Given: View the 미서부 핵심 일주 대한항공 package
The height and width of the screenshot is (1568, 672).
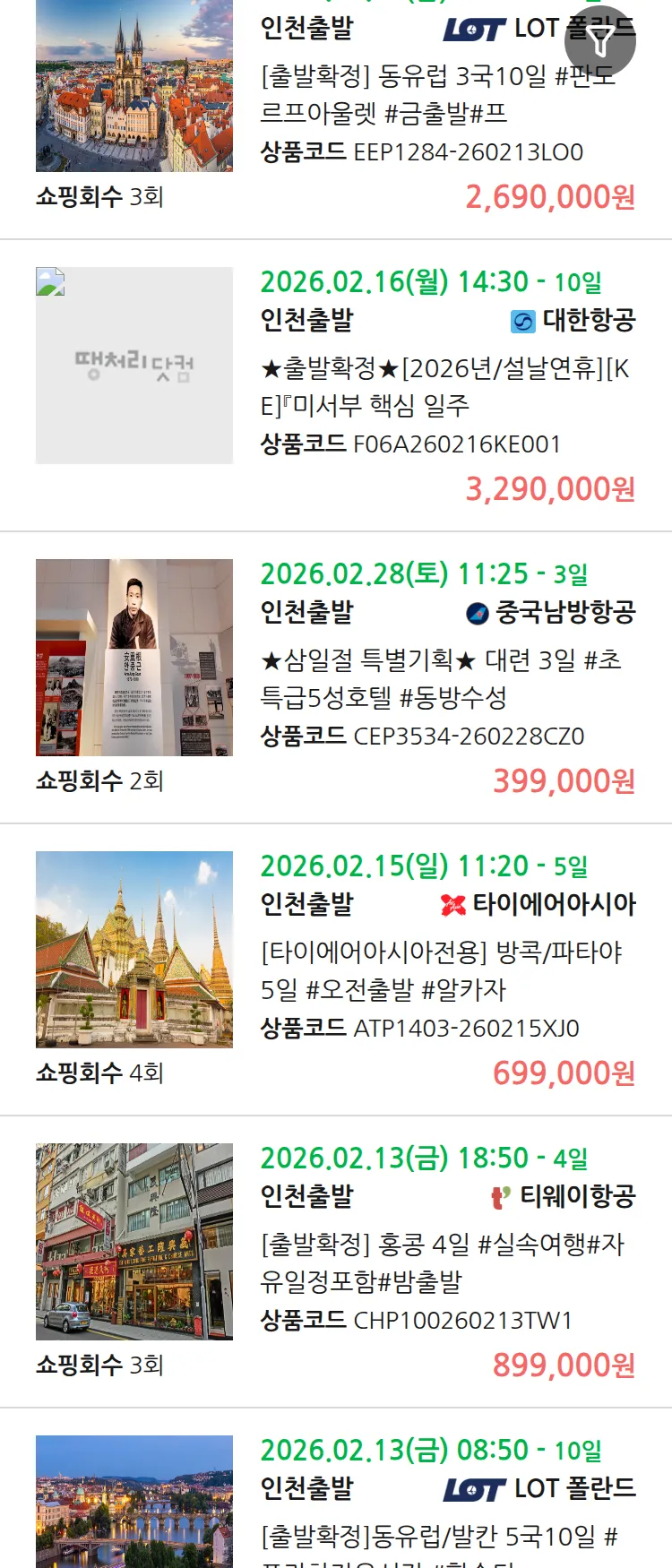Looking at the screenshot, I should click(x=445, y=386).
